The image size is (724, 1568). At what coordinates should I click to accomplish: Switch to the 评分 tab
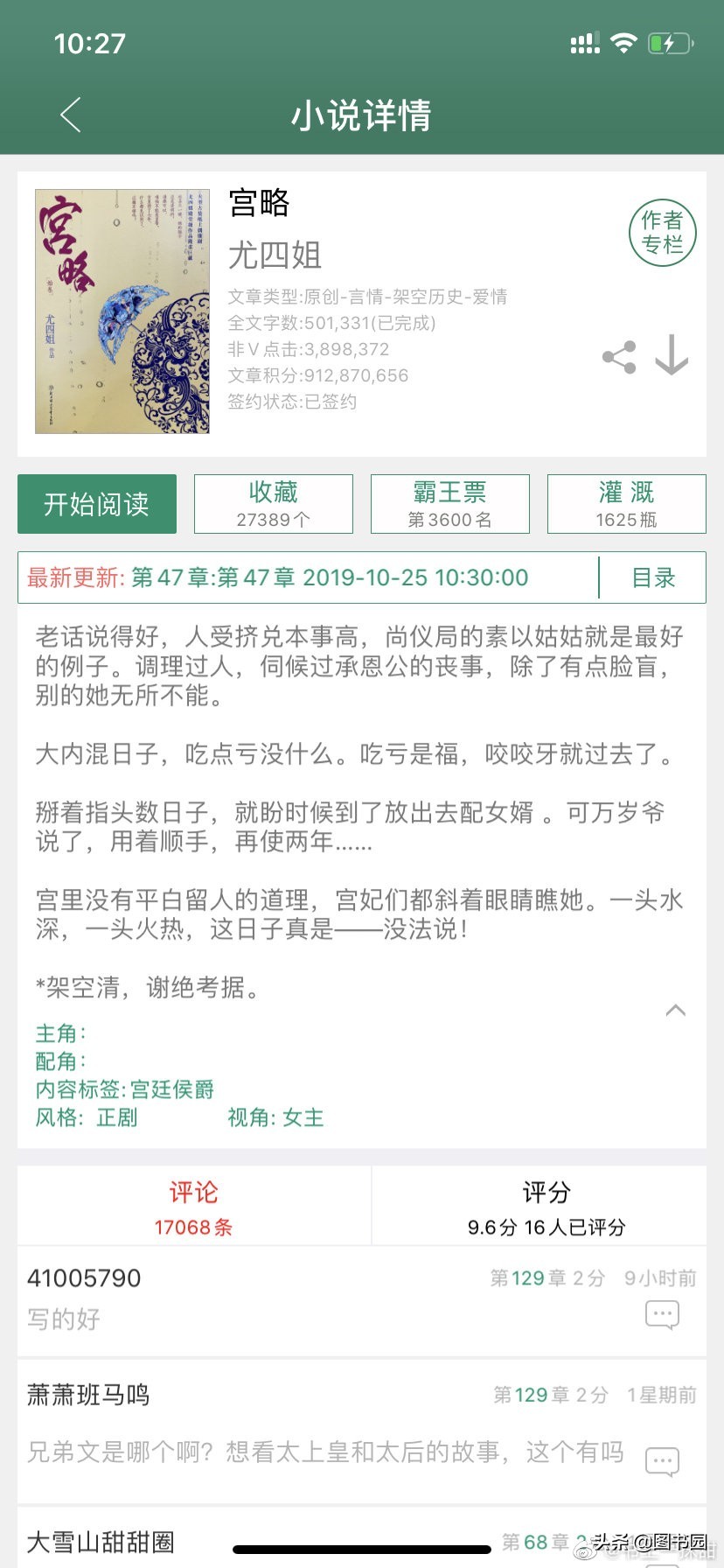(x=546, y=1206)
